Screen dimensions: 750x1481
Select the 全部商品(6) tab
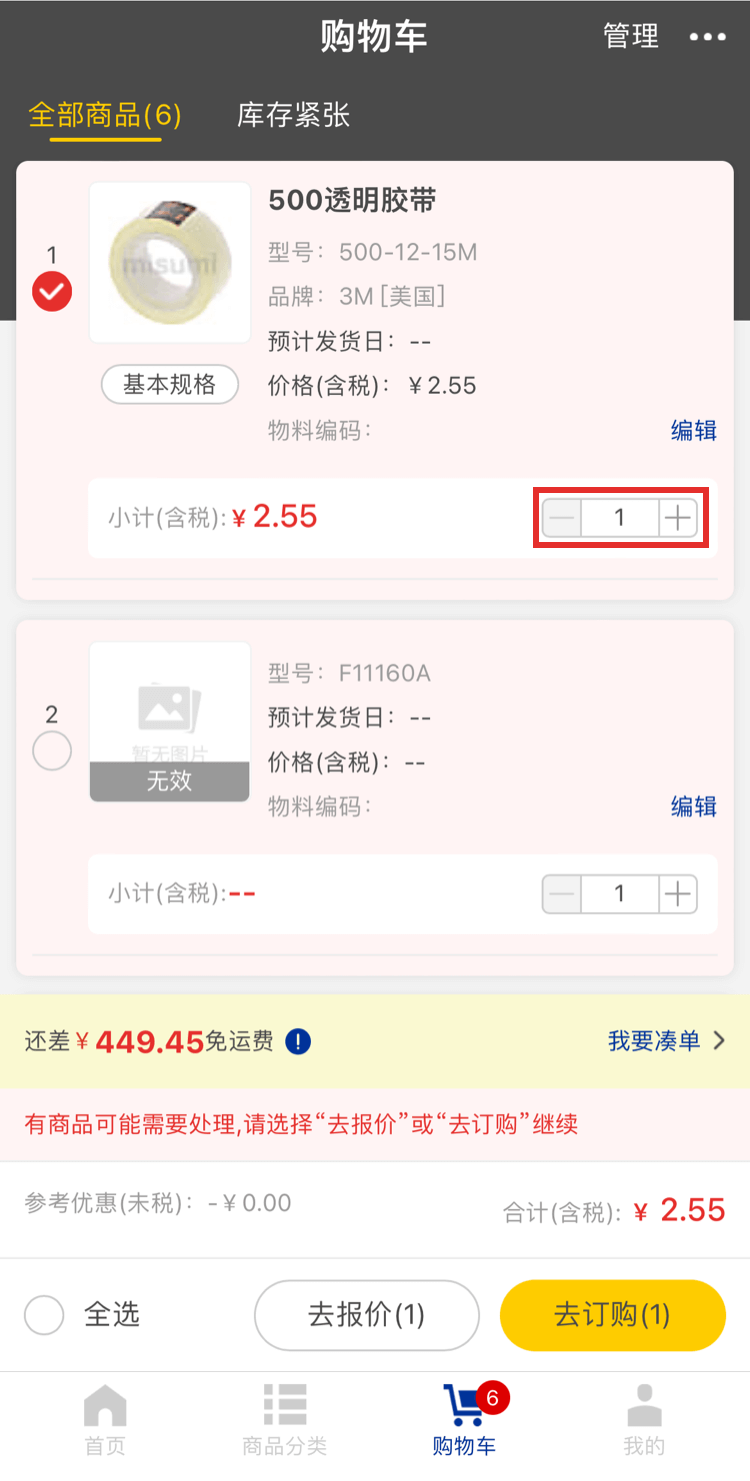coord(105,115)
